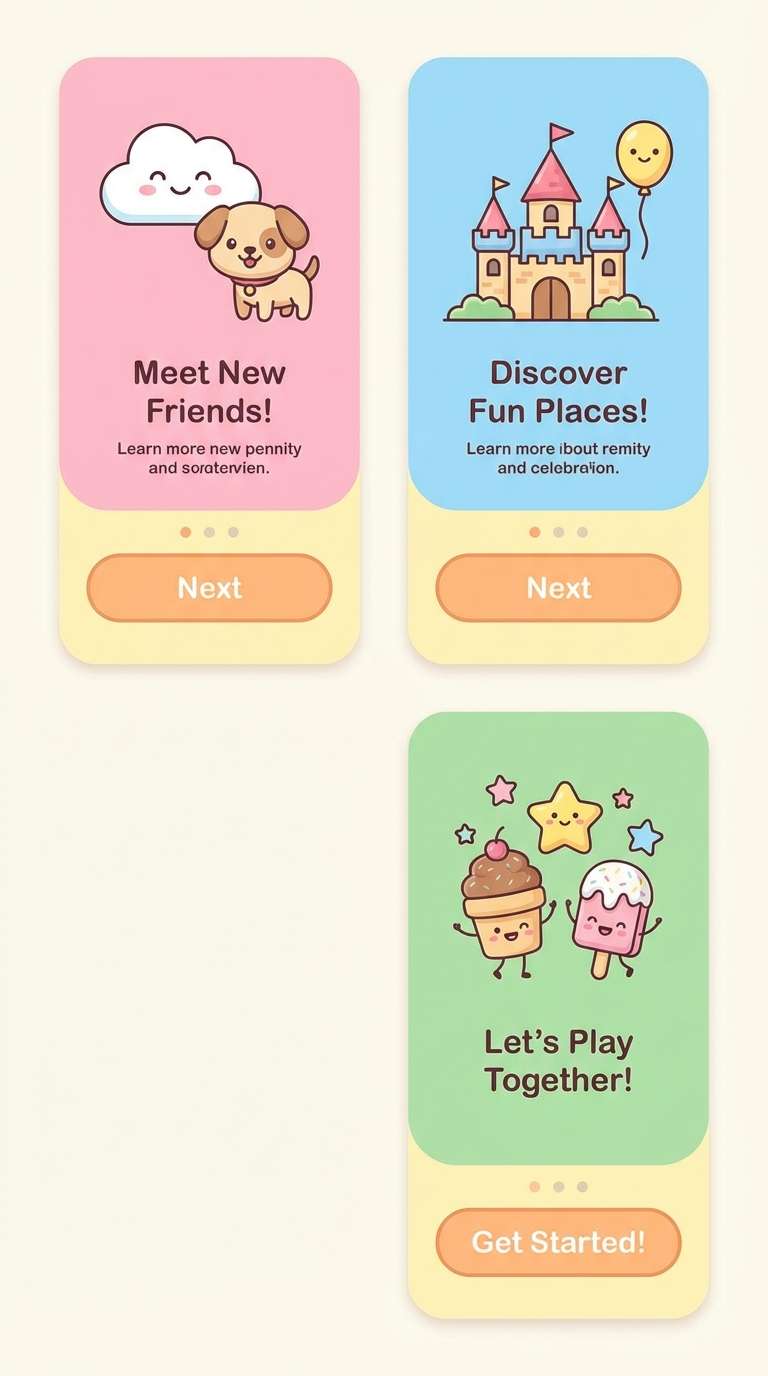Image resolution: width=768 pixels, height=1376 pixels.
Task: Select the last dot on the blue card
Action: pos(582,532)
